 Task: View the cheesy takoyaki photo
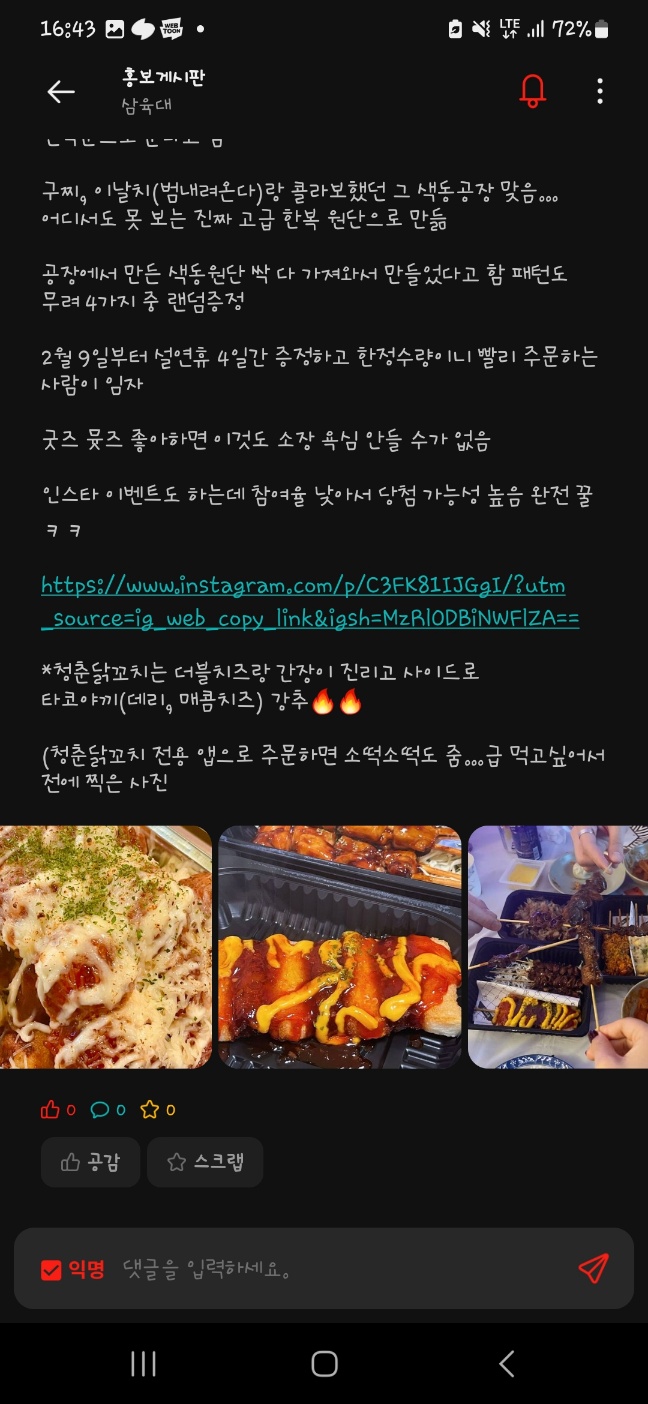(105, 947)
